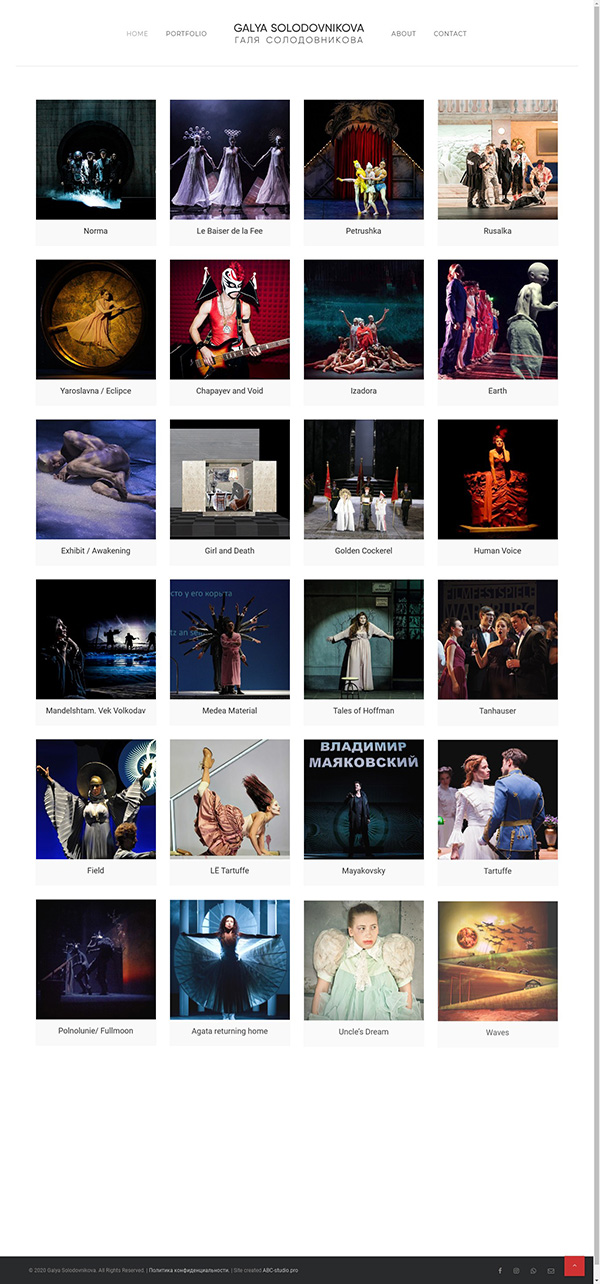Screen dimensions: 600x1284
Task: View the Le Baiser de la Fee project
Action: (x=230, y=172)
